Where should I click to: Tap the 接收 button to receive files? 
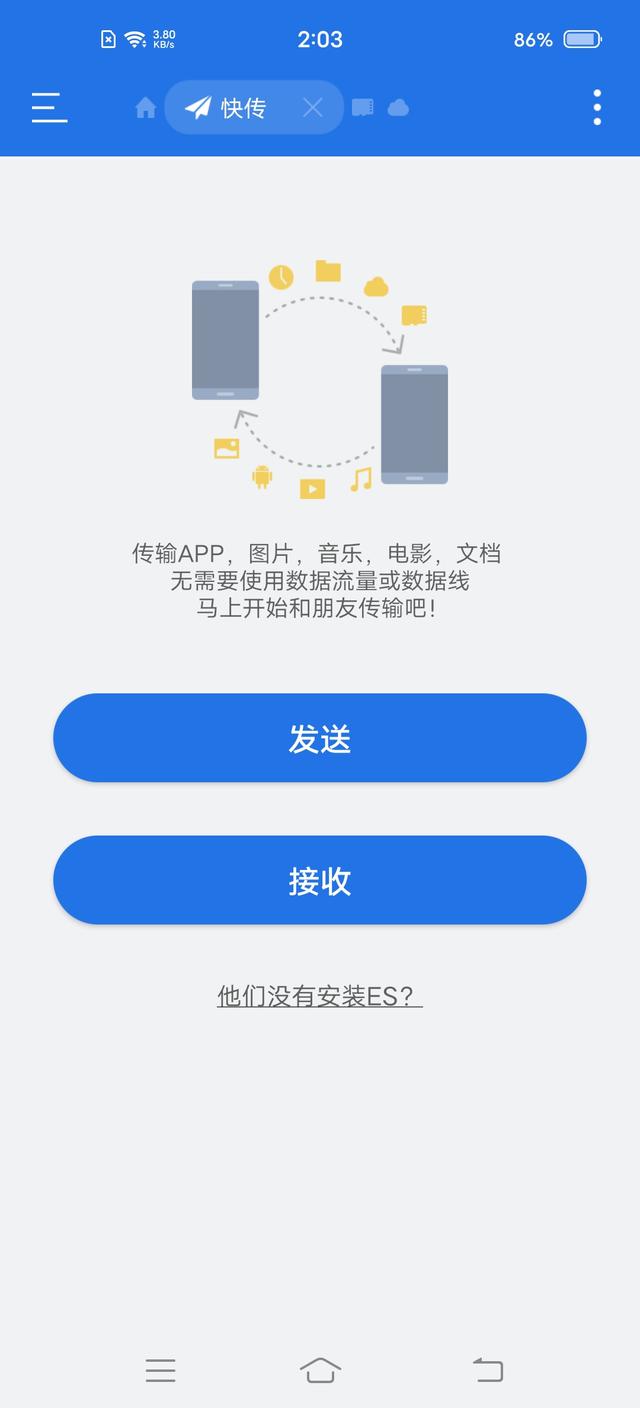(320, 880)
